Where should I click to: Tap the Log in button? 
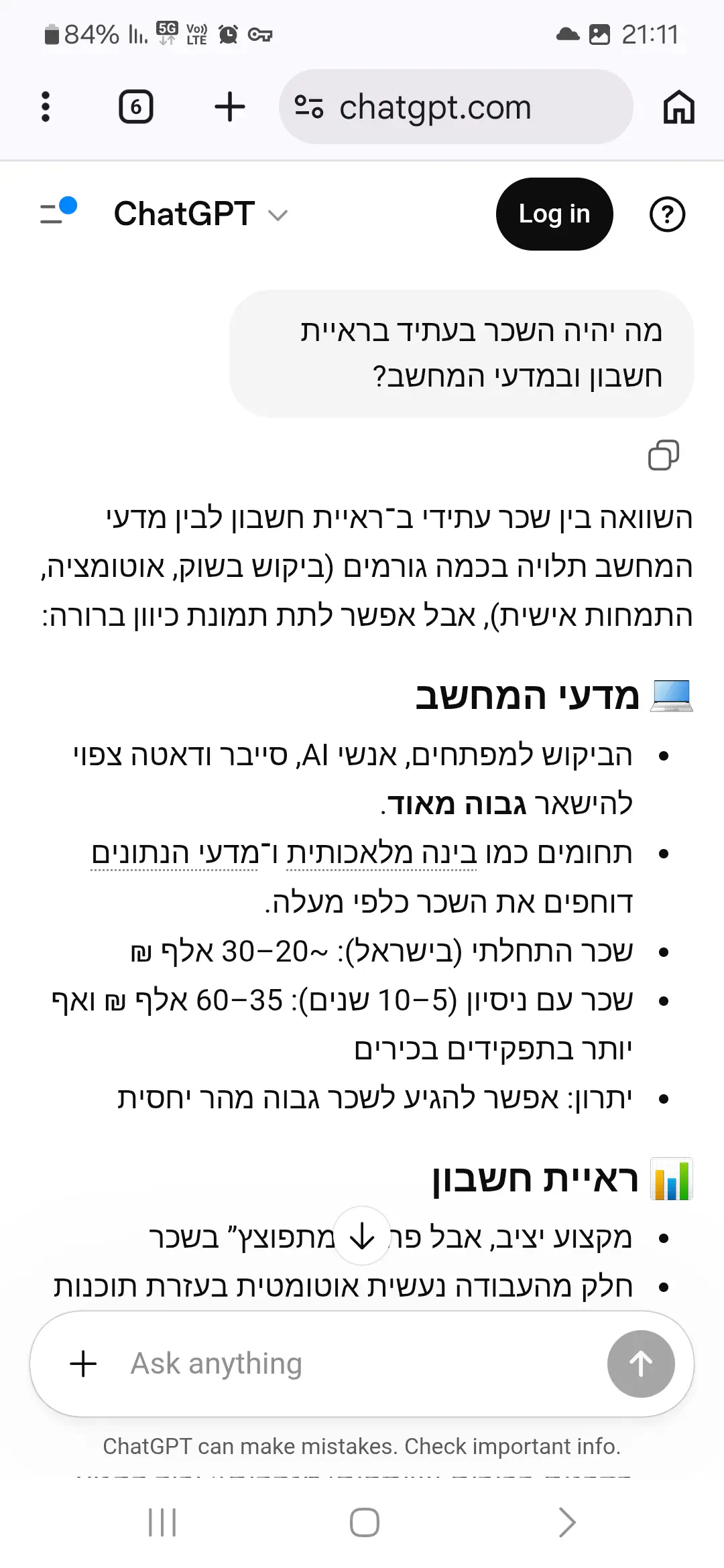click(554, 214)
